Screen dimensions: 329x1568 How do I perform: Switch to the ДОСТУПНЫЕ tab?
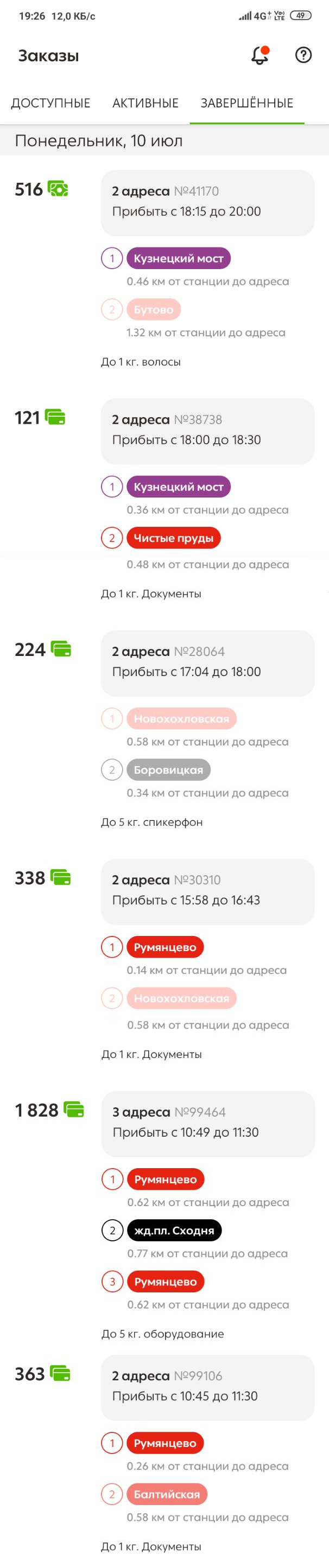coord(50,104)
